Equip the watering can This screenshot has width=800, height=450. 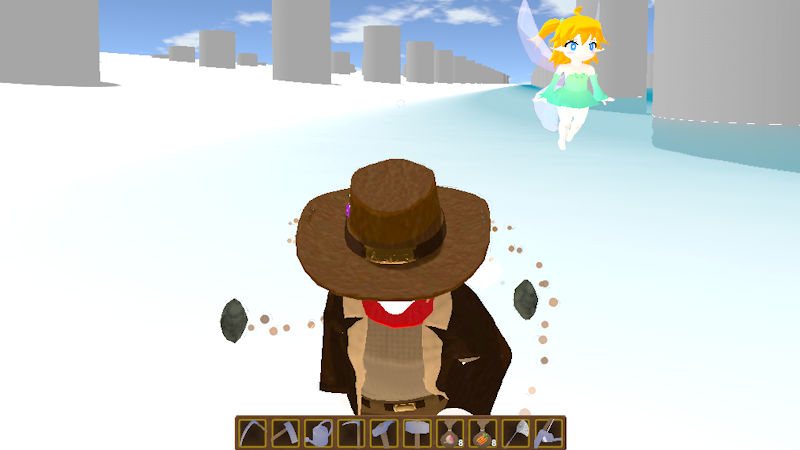tap(319, 433)
